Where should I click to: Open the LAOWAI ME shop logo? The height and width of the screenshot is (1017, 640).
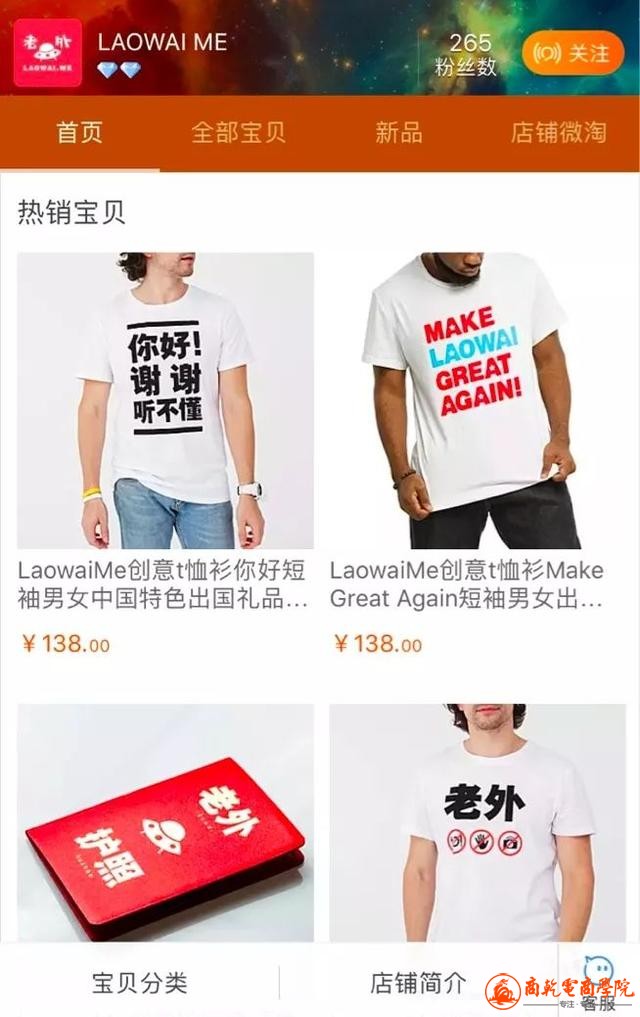click(48, 52)
